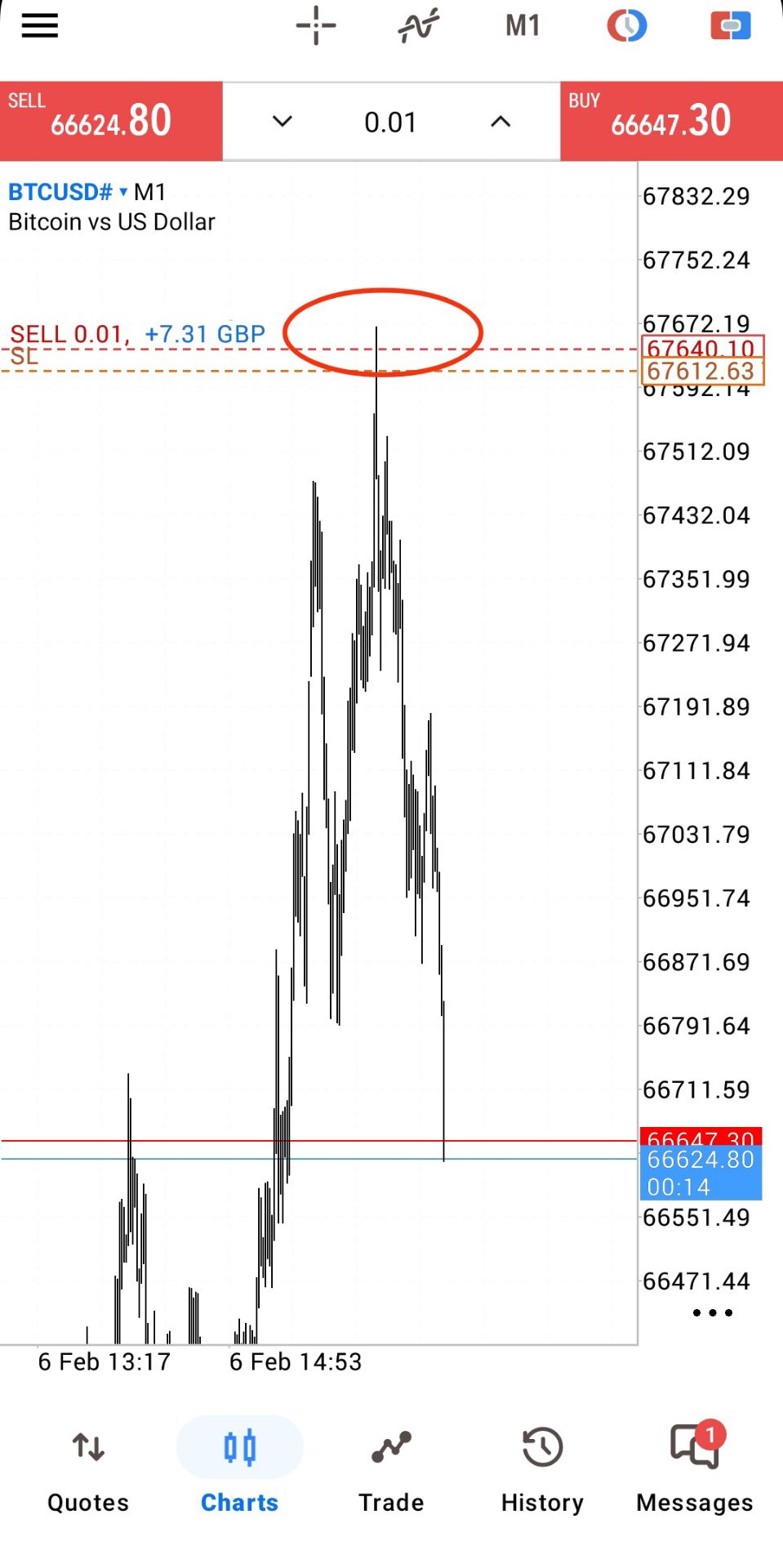Open the three-dot chart menu
Image resolution: width=783 pixels, height=1568 pixels.
tap(712, 1312)
